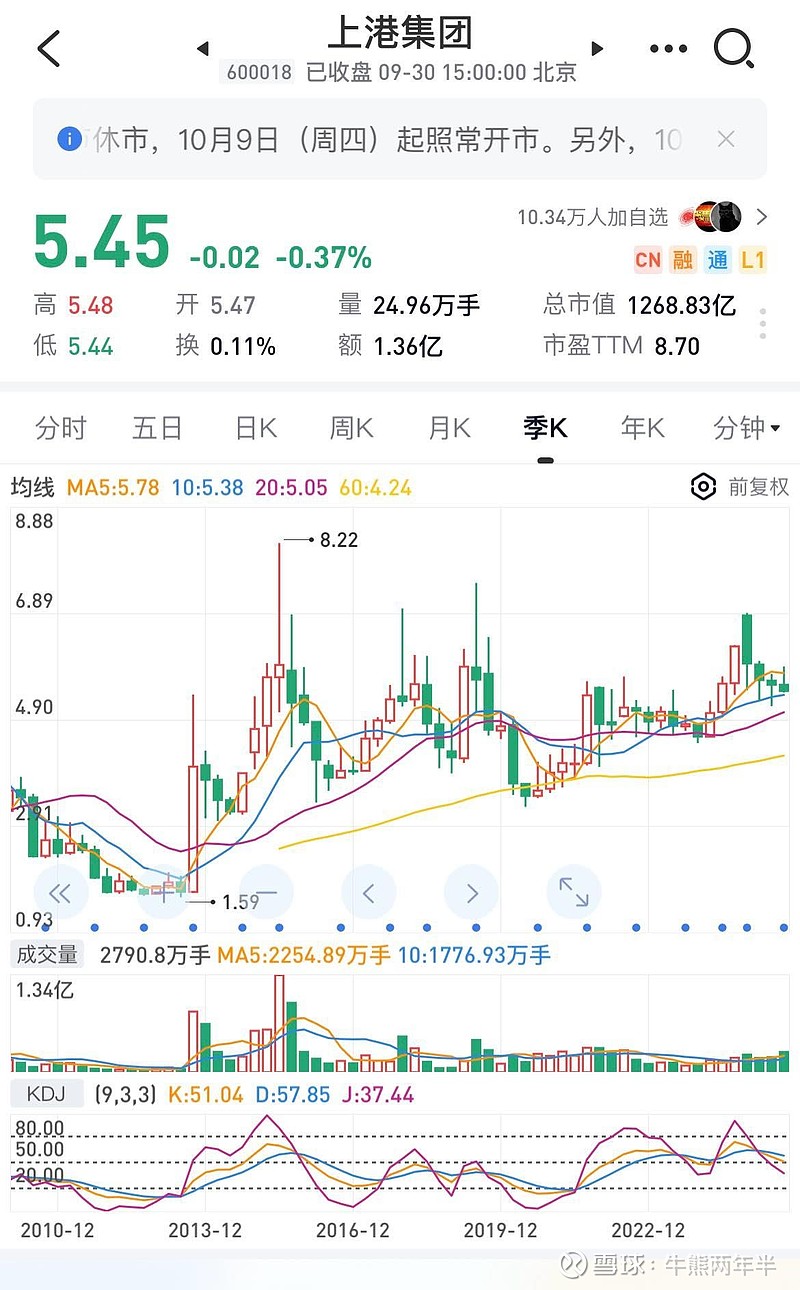Expand the chart to full screen
The width and height of the screenshot is (800, 1290).
[x=574, y=893]
